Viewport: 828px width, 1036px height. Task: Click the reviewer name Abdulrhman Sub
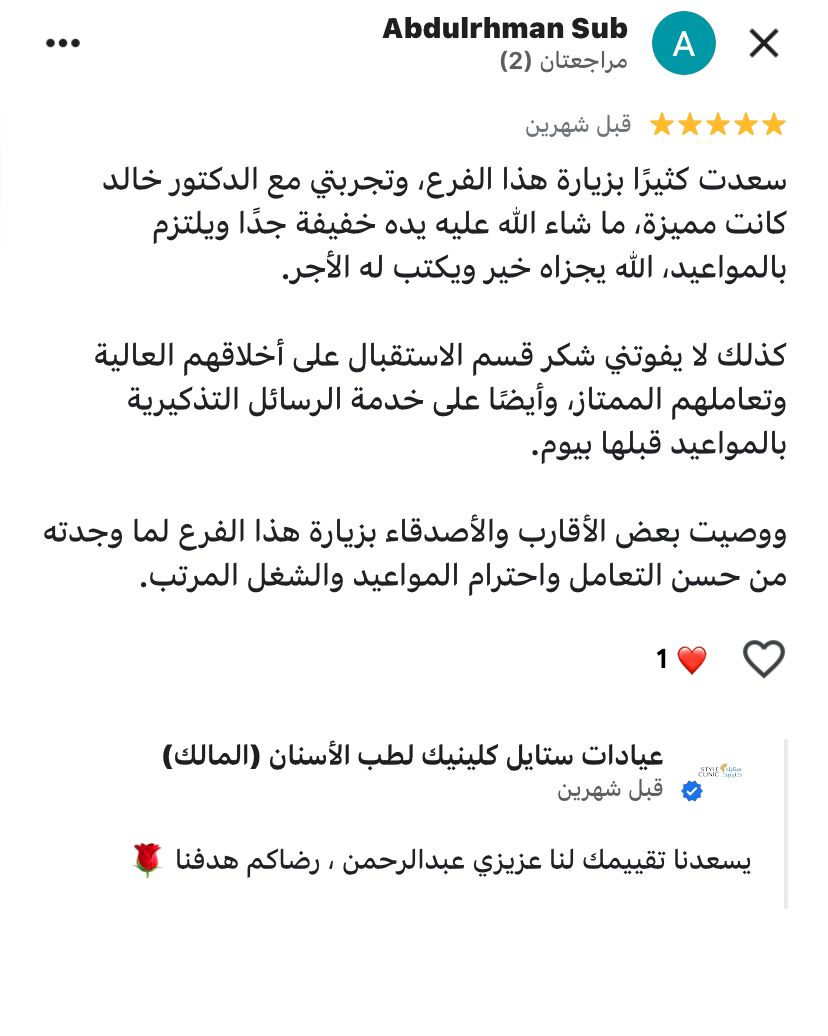coord(505,28)
